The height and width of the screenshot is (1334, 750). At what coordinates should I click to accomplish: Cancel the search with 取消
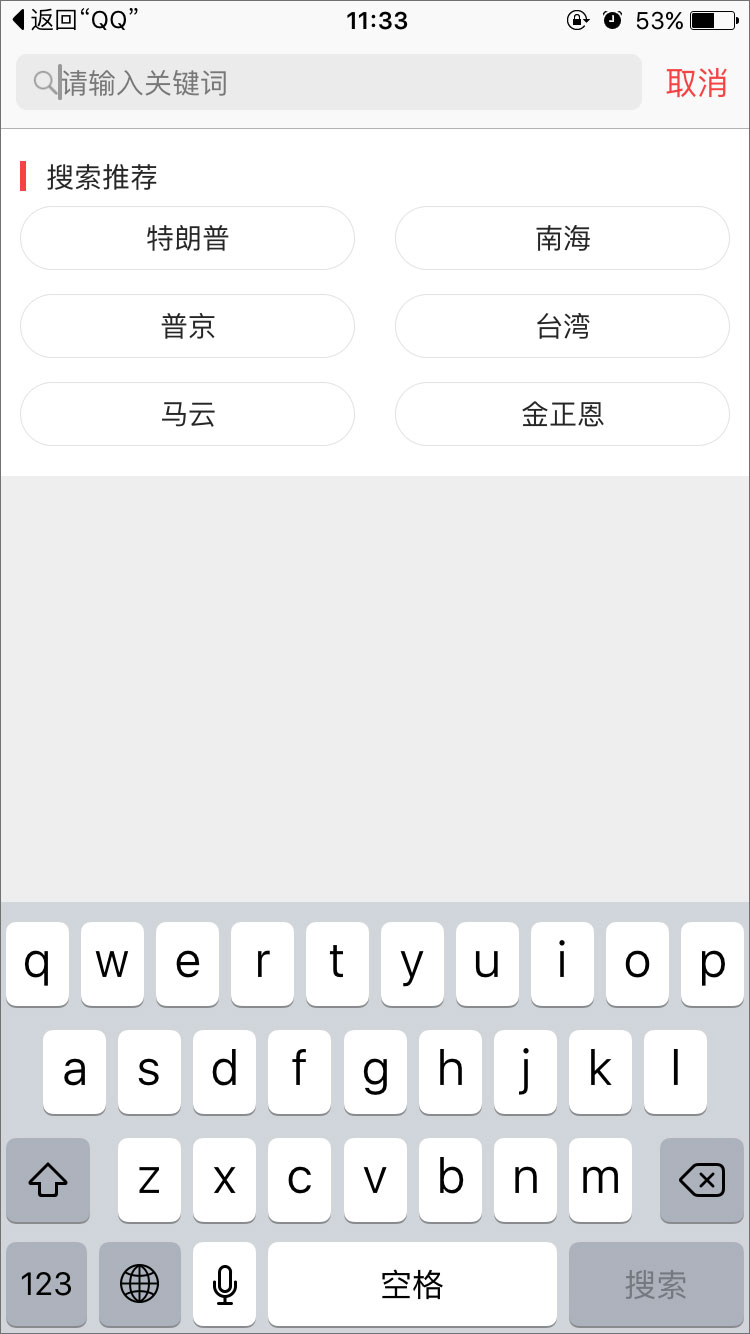[x=696, y=83]
